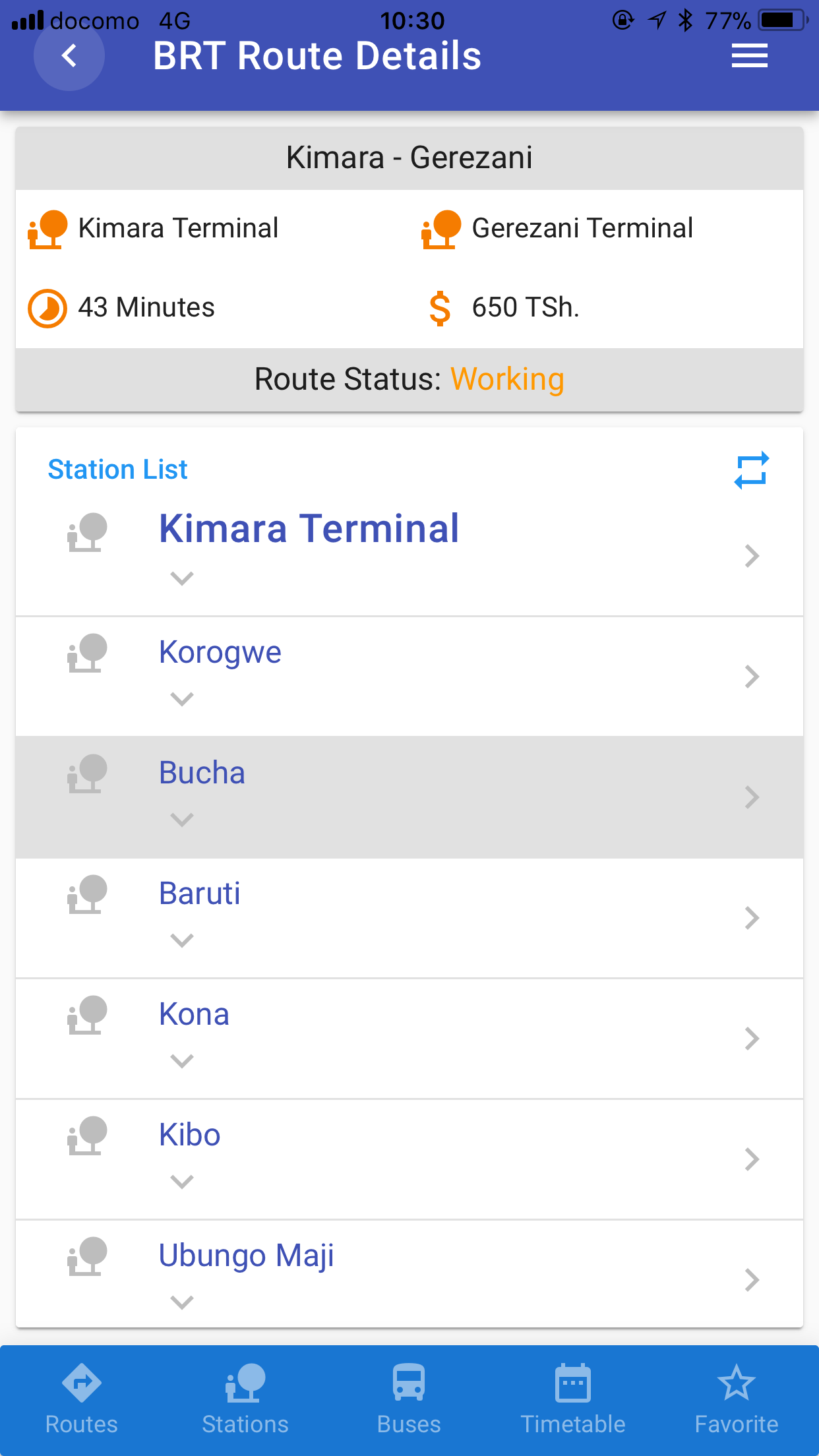819x1456 pixels.
Task: Expand the chevron under Baruti
Action: pos(182,940)
